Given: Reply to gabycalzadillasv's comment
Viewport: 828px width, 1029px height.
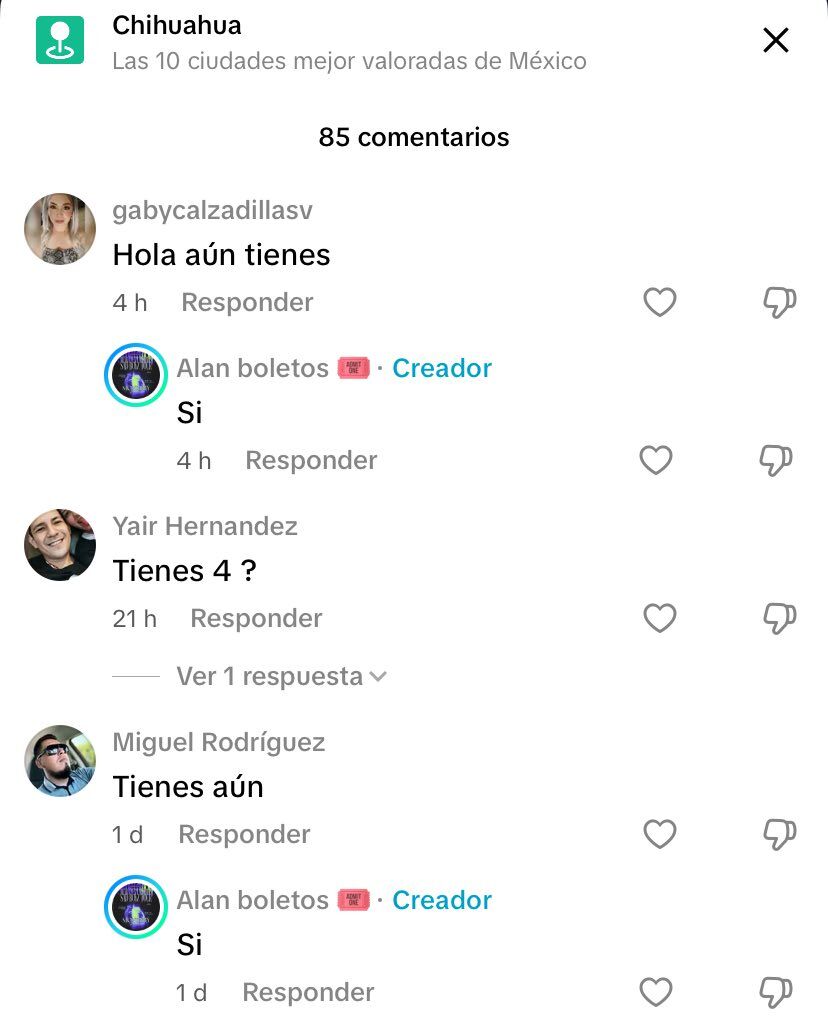Looking at the screenshot, I should pos(247,302).
